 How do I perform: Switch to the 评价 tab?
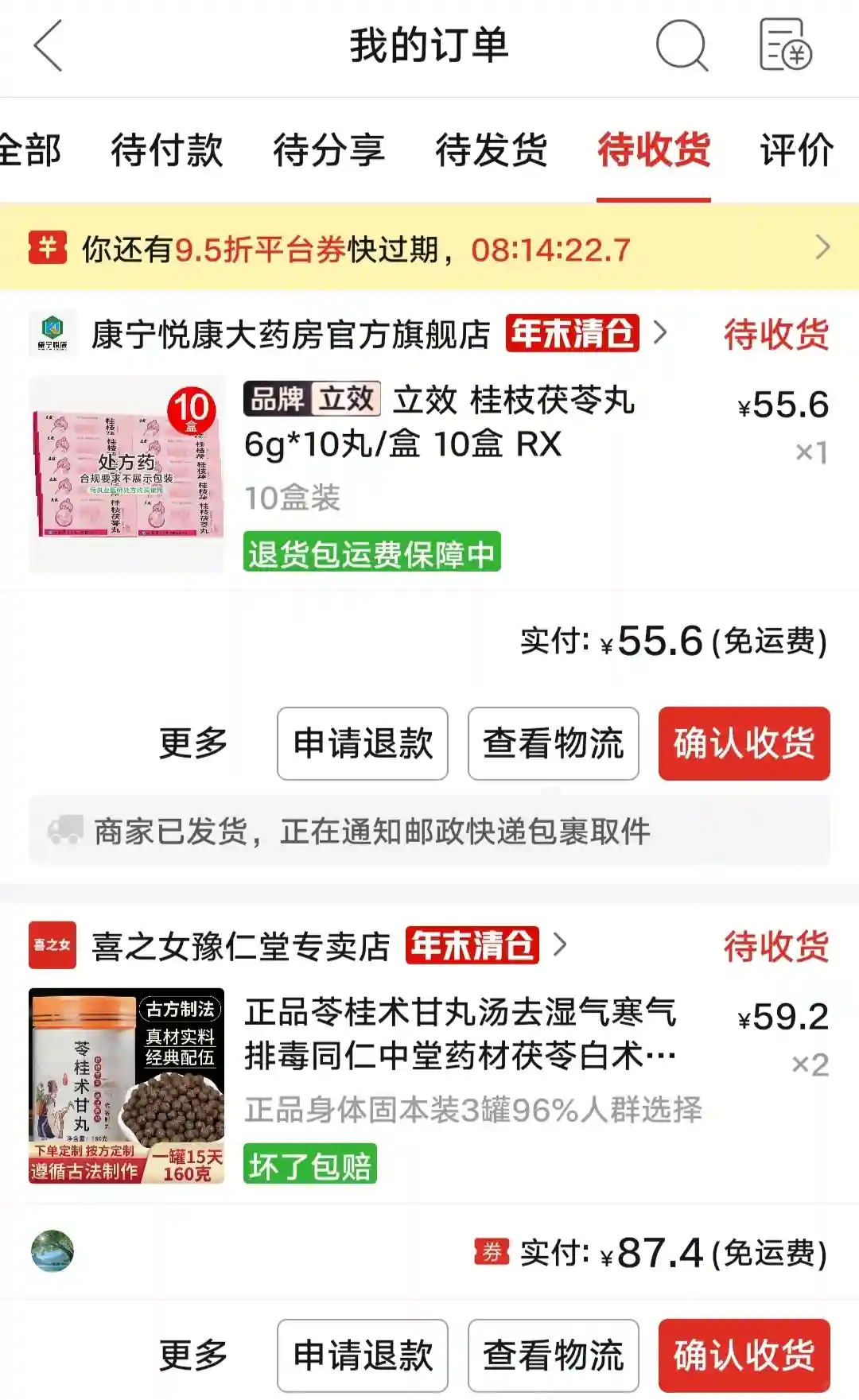click(x=796, y=150)
